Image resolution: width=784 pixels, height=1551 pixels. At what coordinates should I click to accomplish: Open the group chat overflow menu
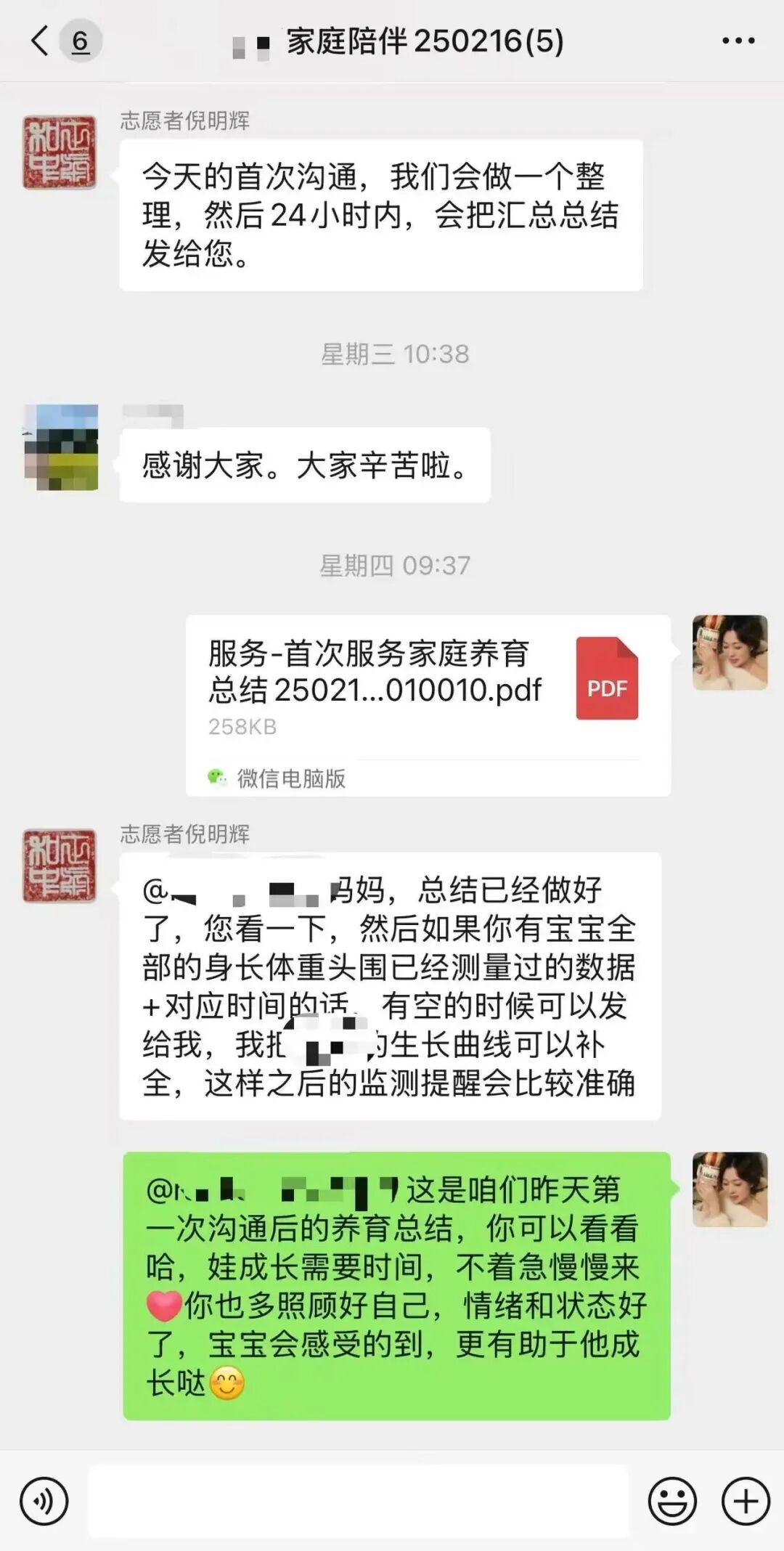tap(738, 41)
